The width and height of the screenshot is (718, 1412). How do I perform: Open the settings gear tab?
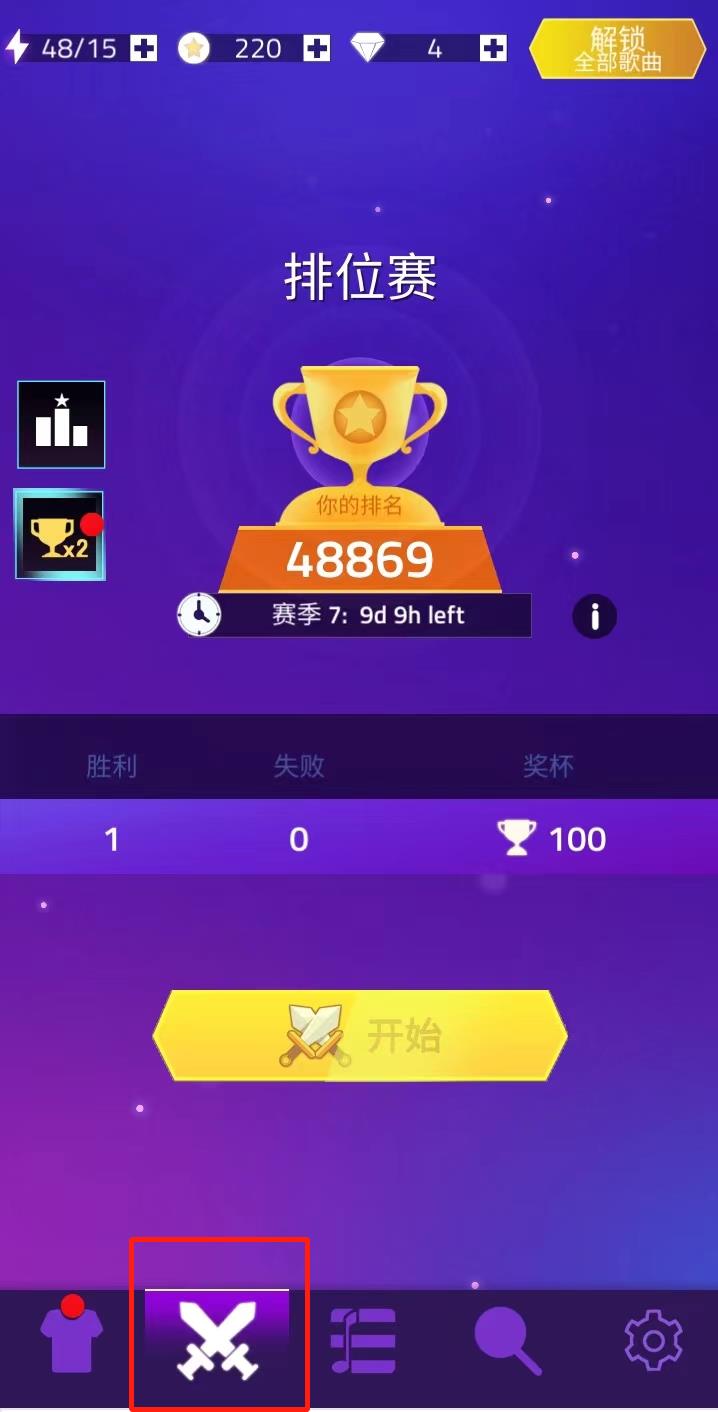[x=653, y=1340]
